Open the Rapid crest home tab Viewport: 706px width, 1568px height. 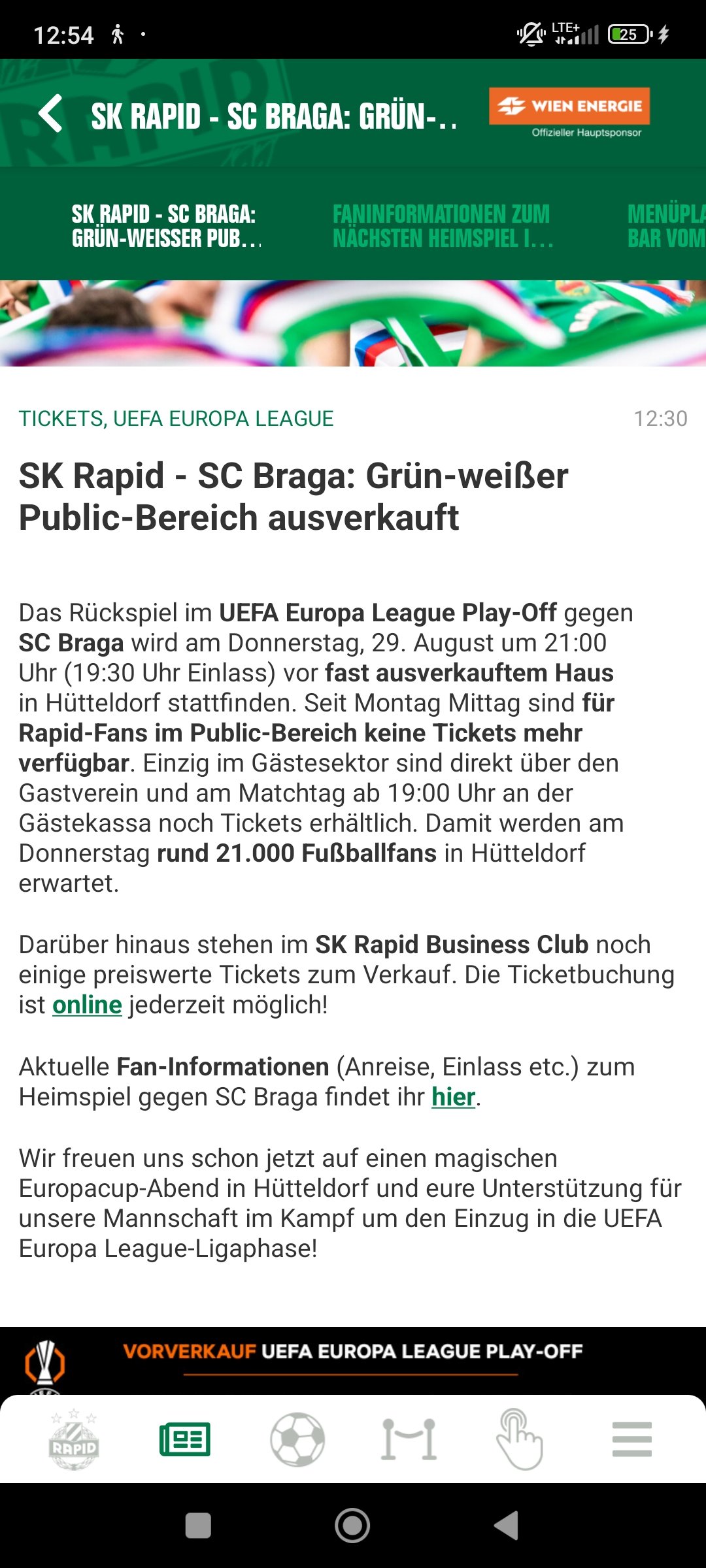pyautogui.click(x=75, y=1439)
